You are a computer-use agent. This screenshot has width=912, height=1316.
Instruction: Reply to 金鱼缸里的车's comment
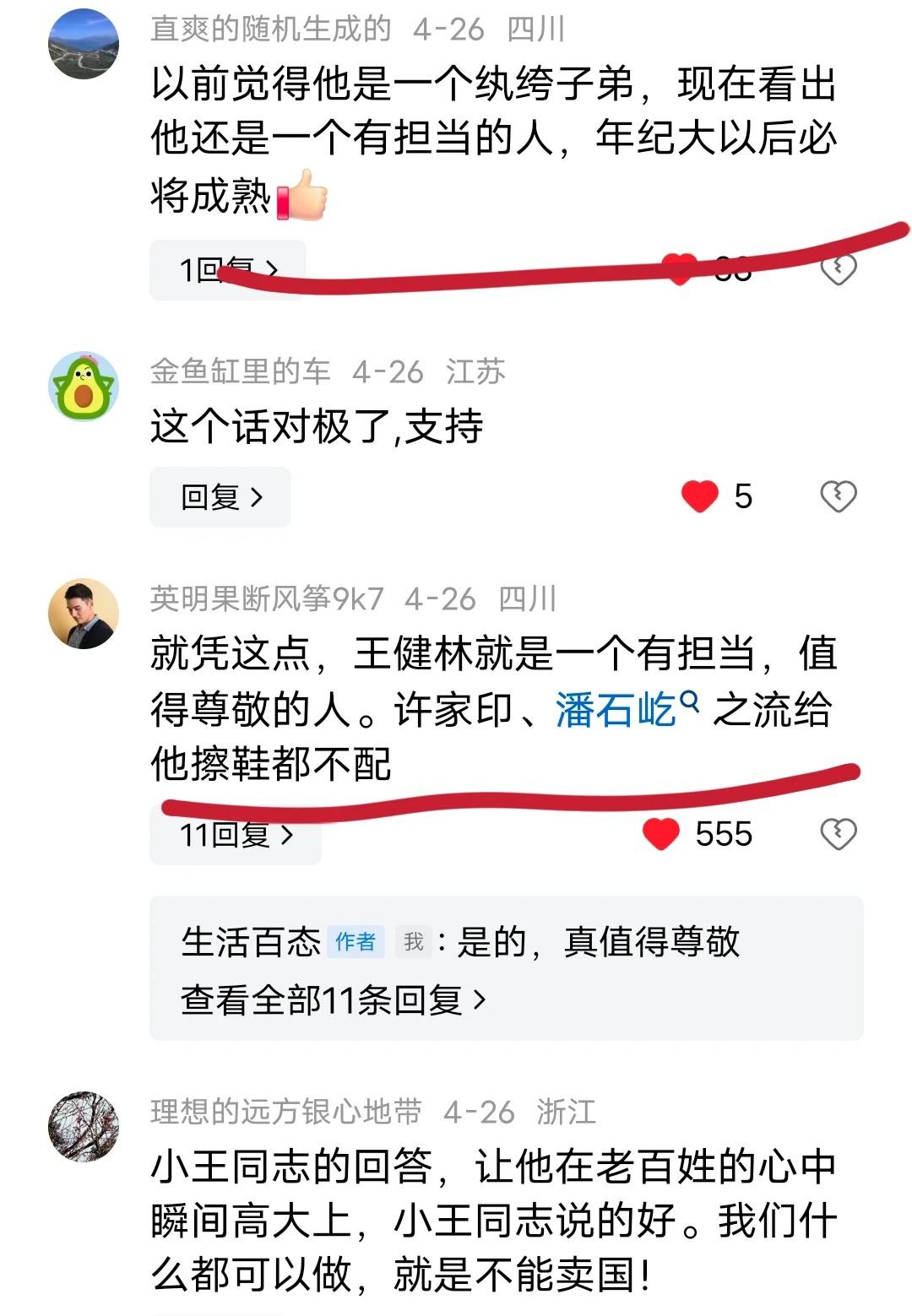coord(220,497)
